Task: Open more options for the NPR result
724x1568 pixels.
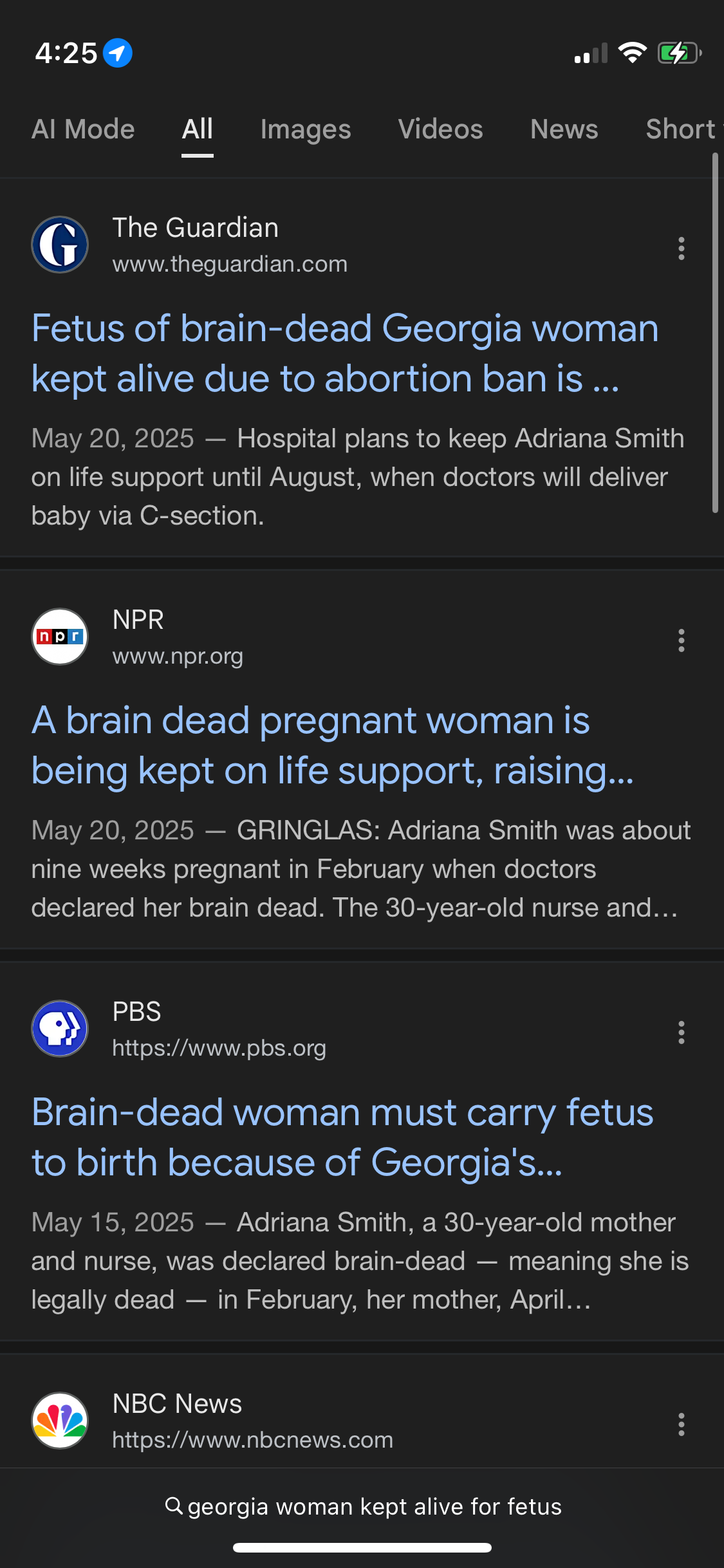Action: click(x=682, y=640)
